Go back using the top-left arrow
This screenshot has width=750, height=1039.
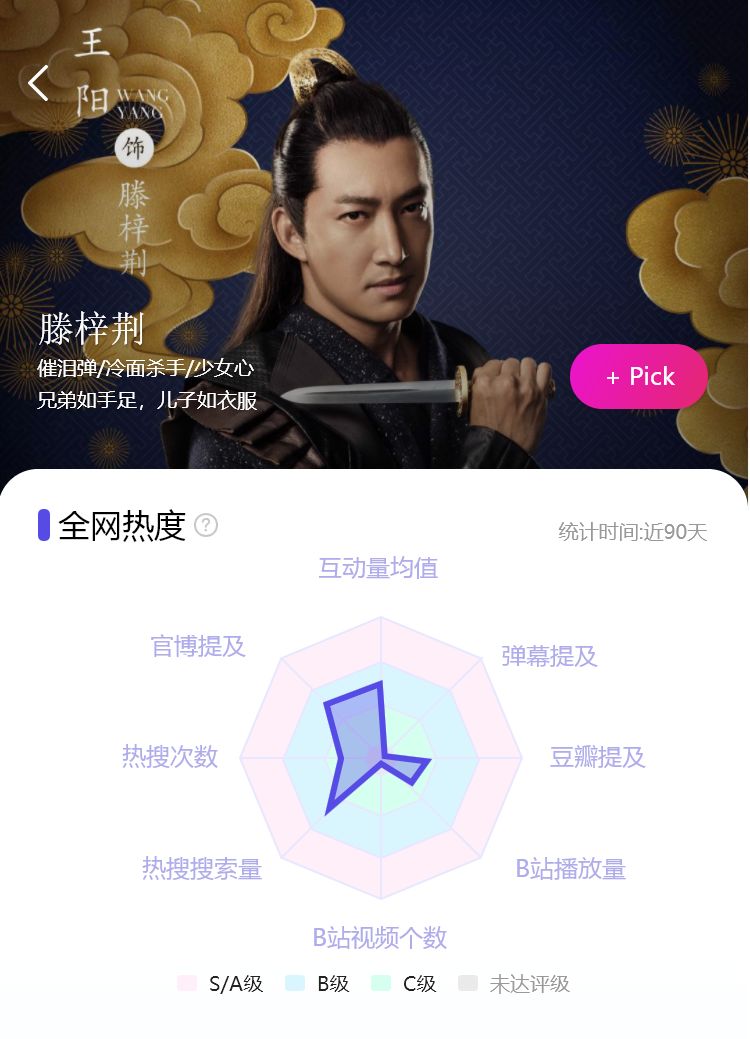tap(38, 83)
